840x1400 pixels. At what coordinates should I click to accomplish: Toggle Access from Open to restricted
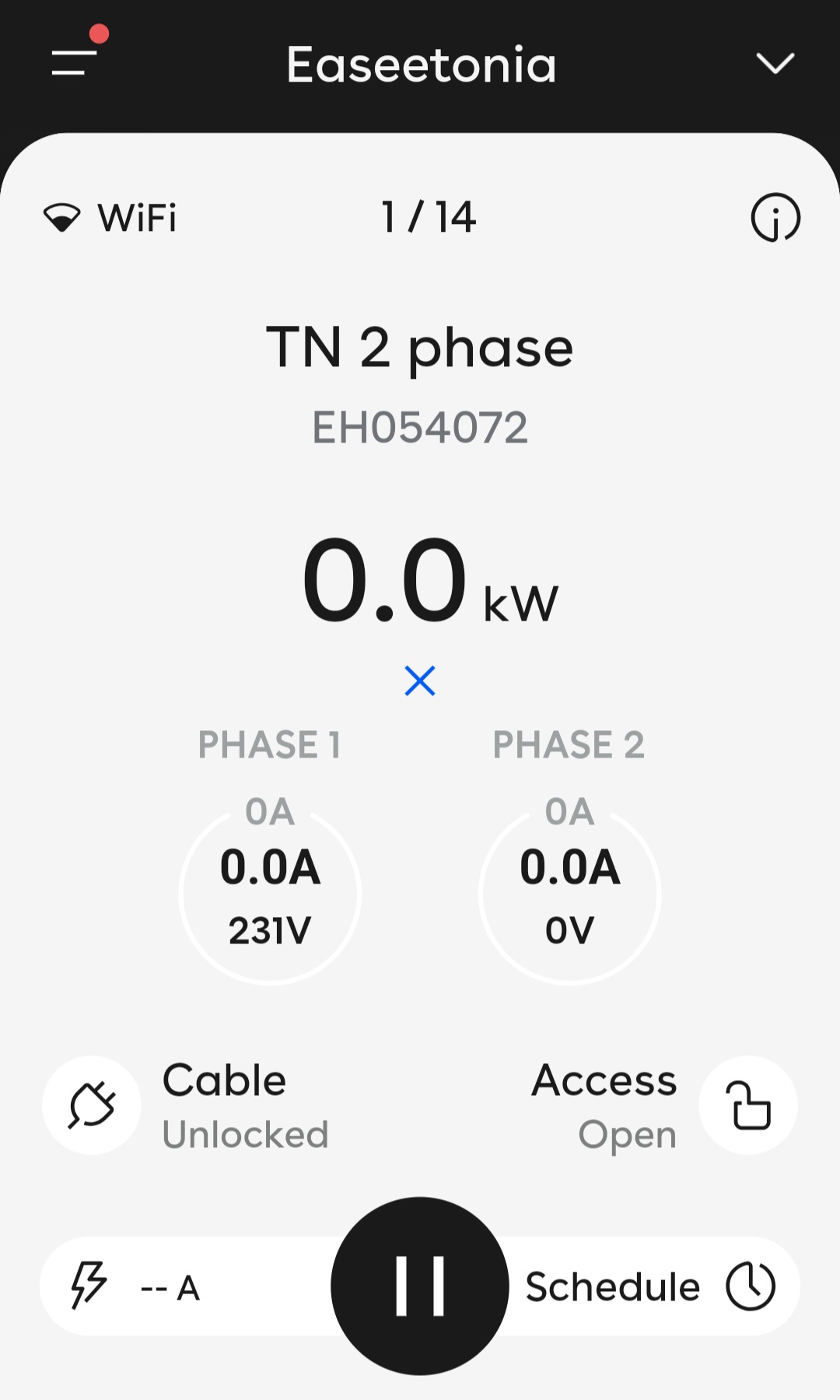click(748, 1105)
